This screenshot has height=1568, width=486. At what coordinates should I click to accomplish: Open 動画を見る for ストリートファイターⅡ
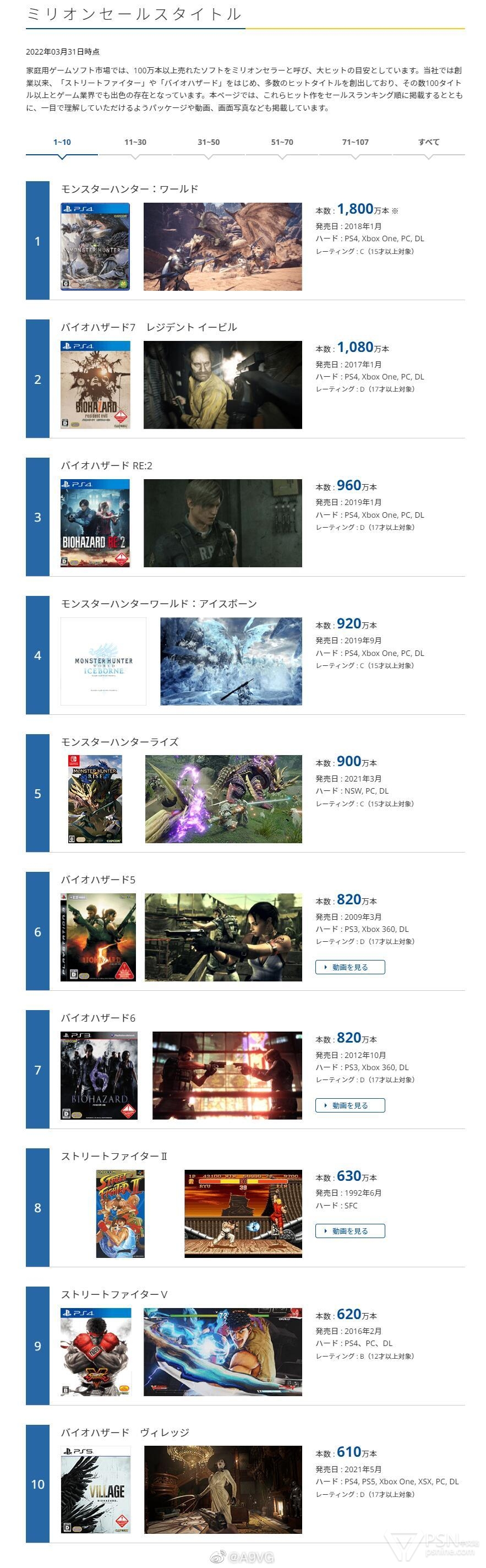[350, 1231]
